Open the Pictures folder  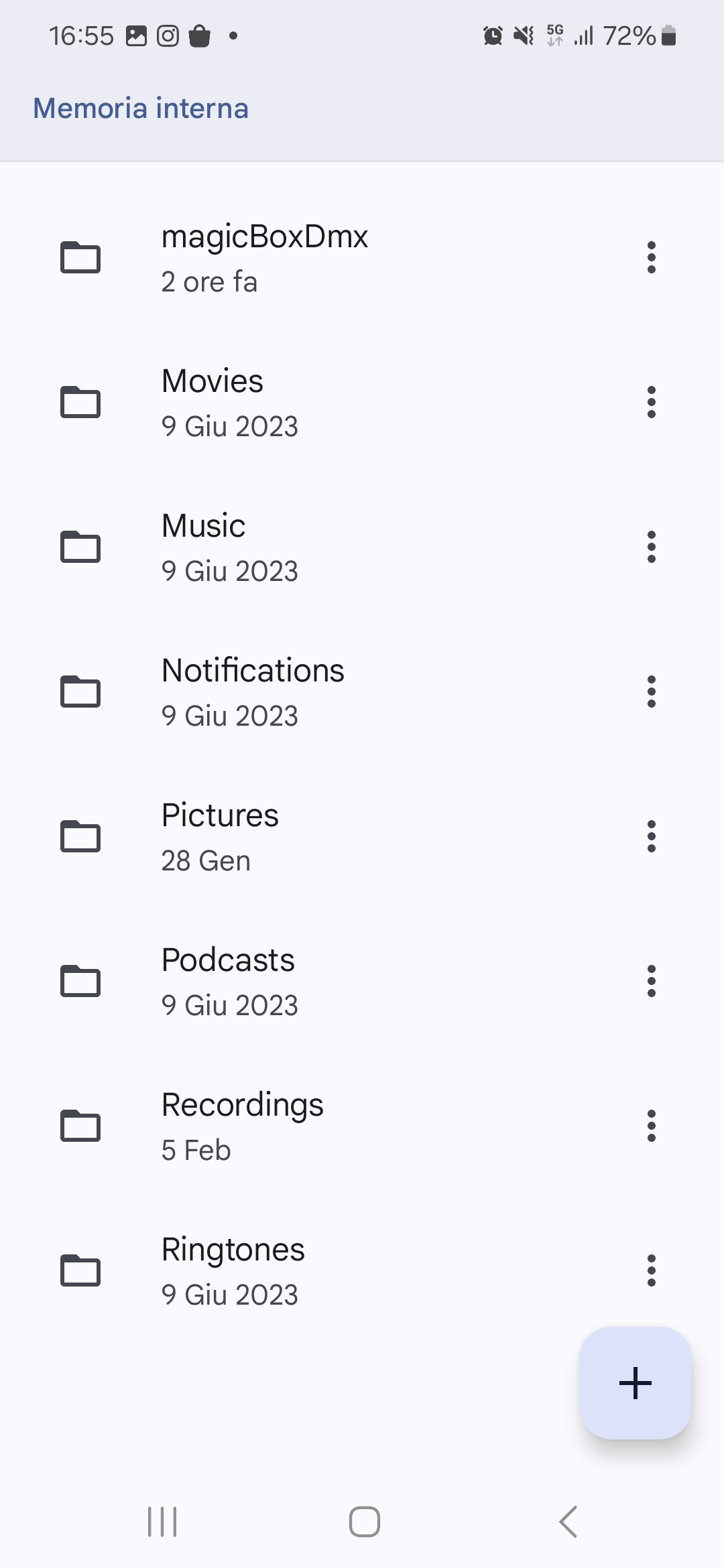click(220, 836)
